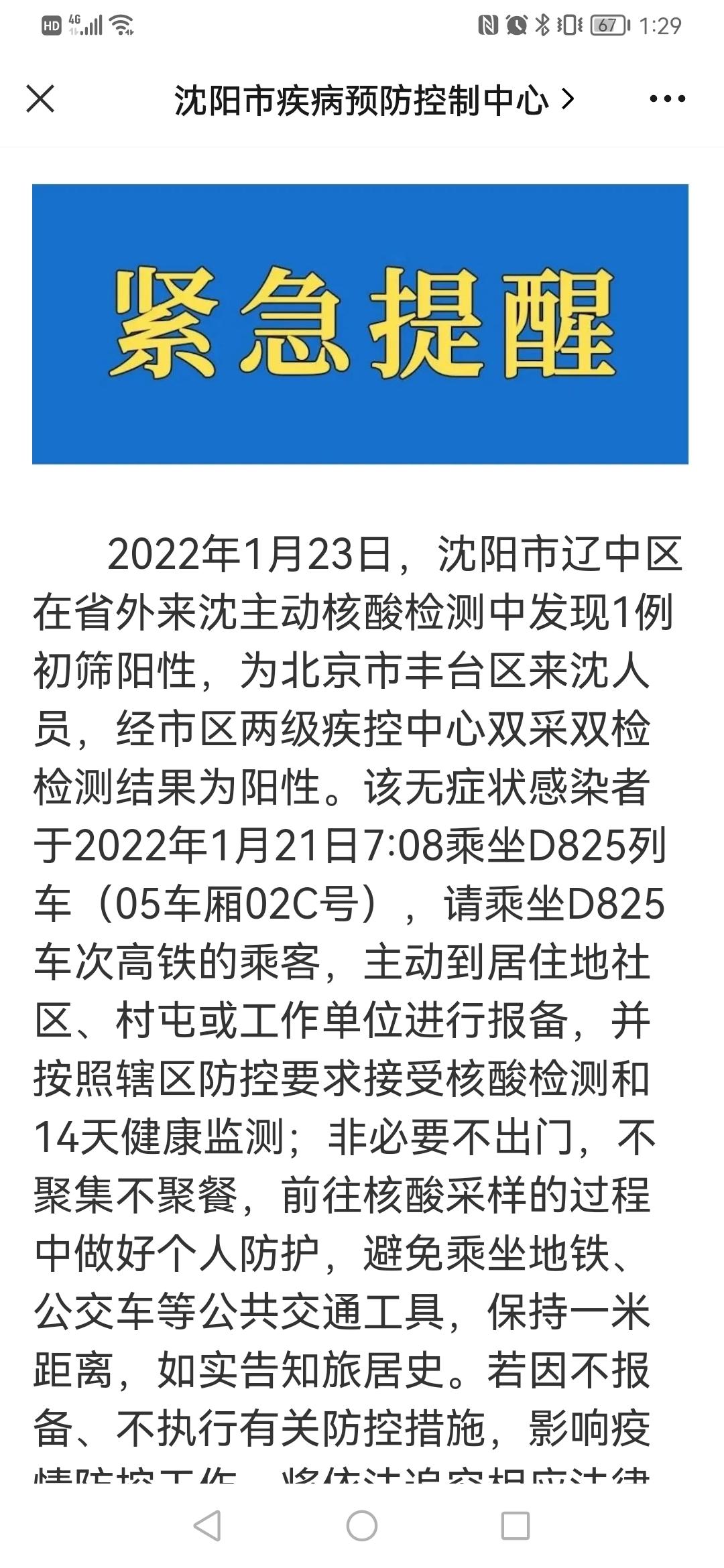Open 沈阳市疾病预防控制中心 account page
The width and height of the screenshot is (724, 1568).
(x=374, y=100)
